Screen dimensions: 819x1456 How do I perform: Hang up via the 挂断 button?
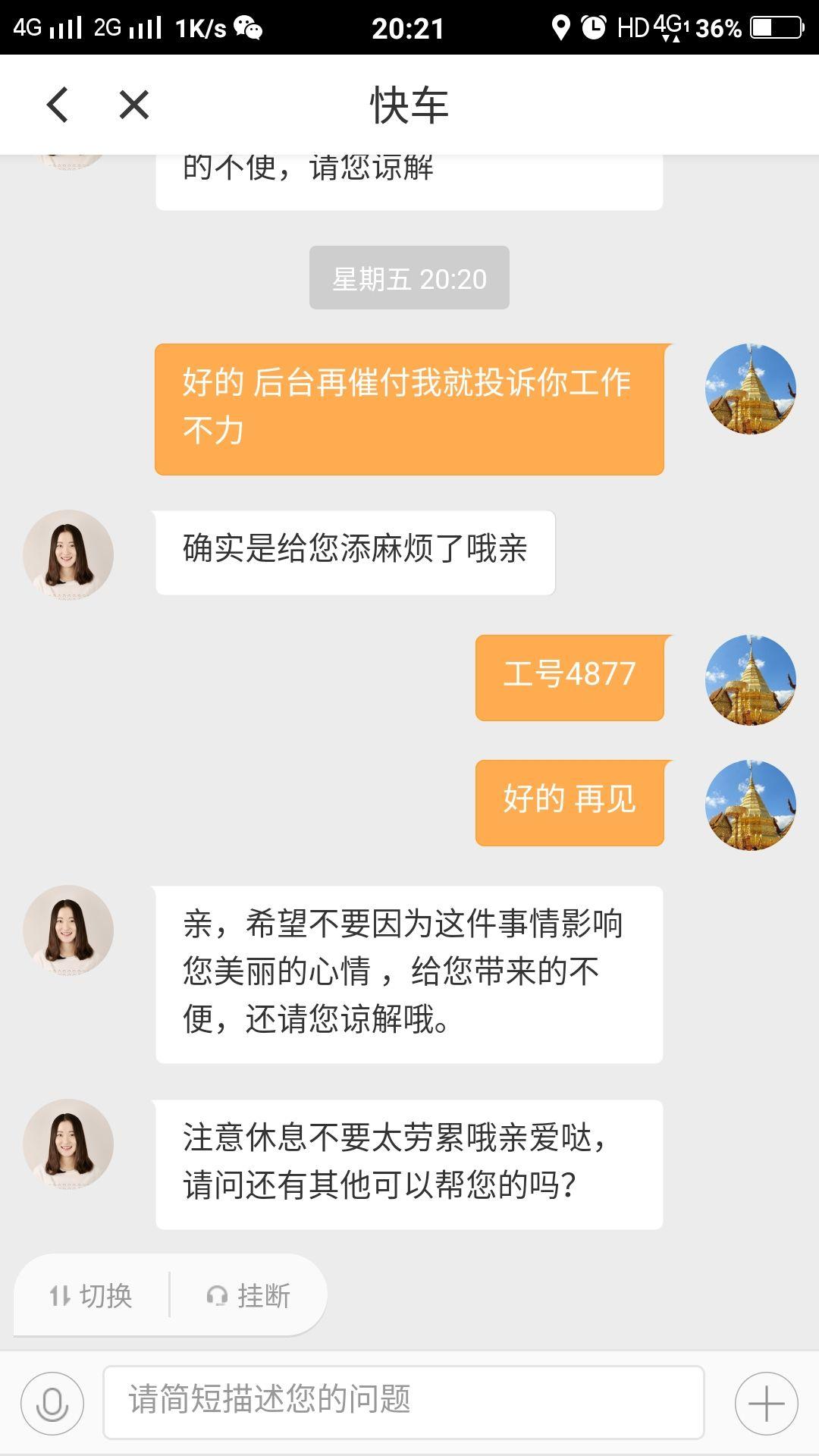(249, 1295)
